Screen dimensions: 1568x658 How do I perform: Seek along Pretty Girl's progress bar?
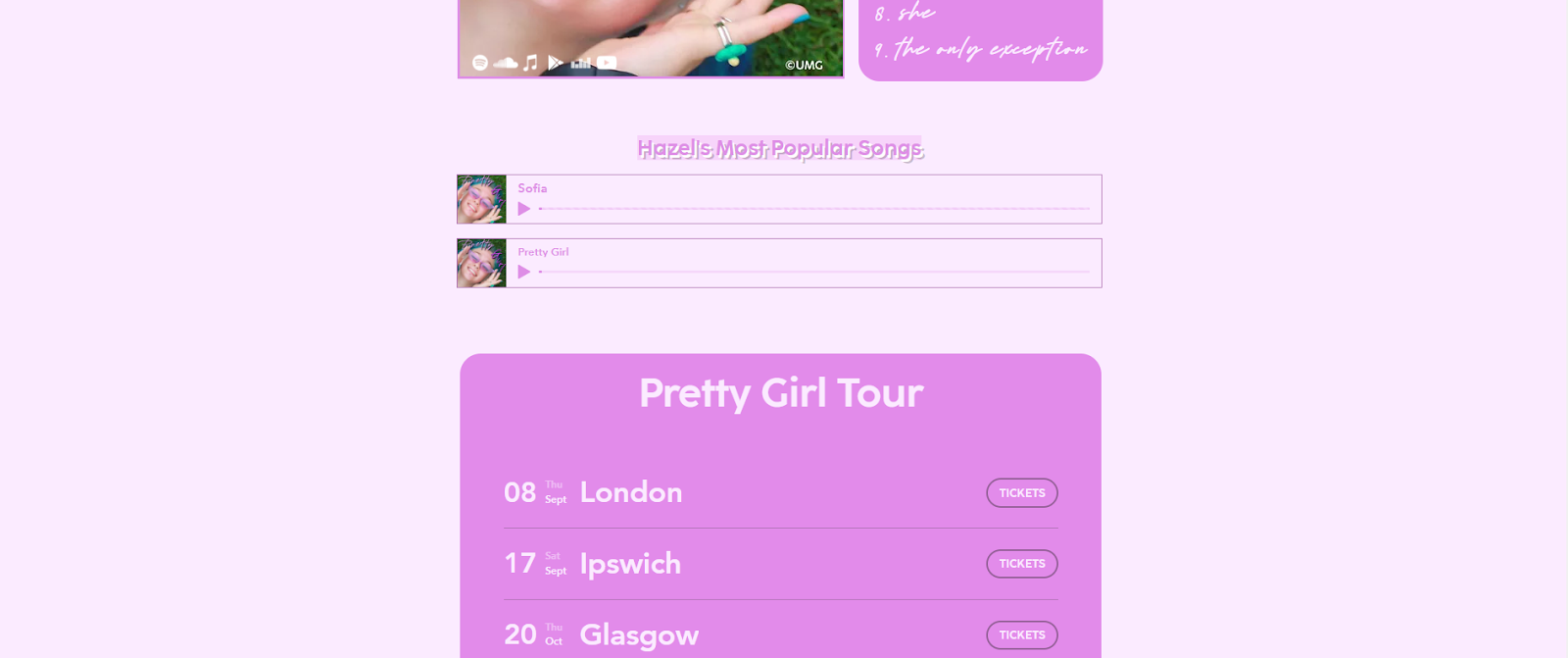click(x=814, y=272)
